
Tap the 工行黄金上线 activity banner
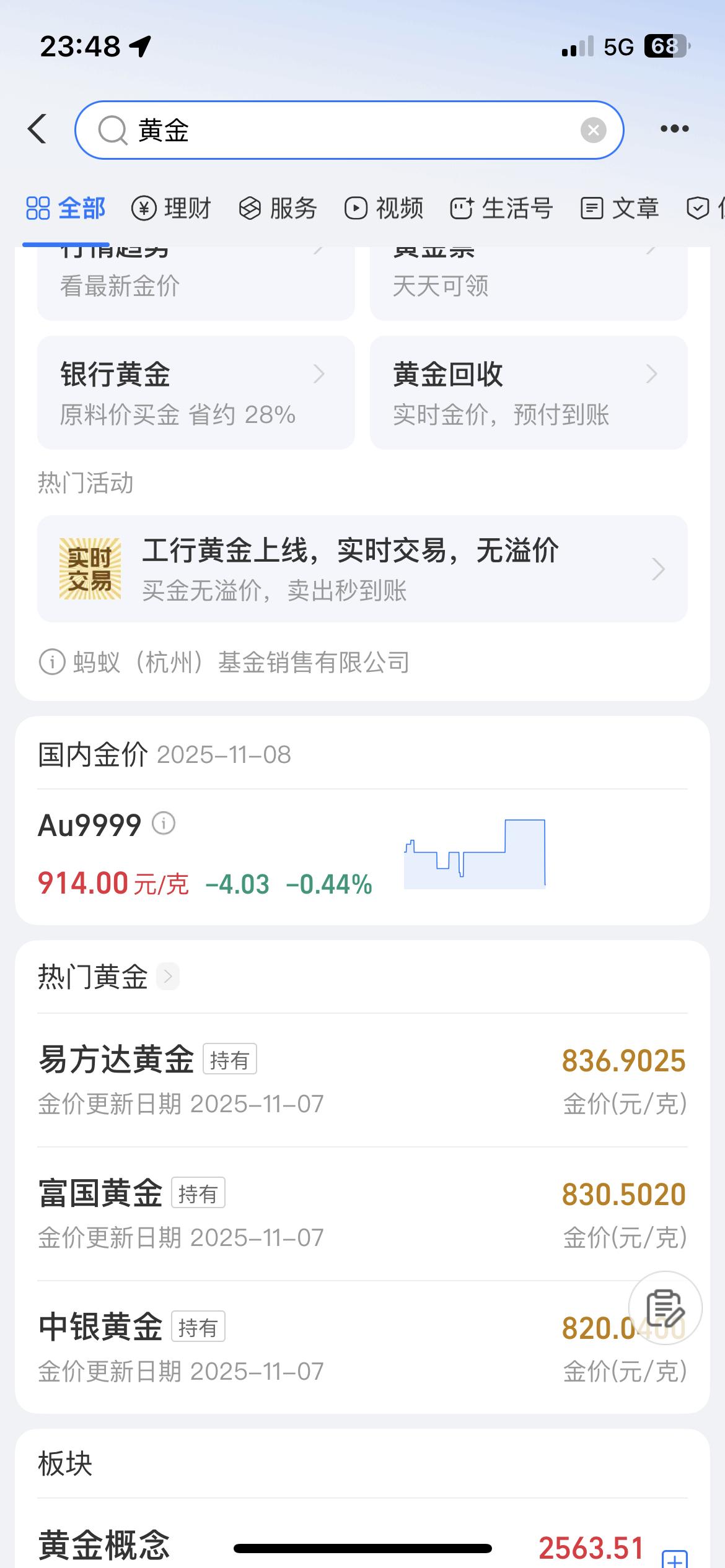[x=362, y=568]
